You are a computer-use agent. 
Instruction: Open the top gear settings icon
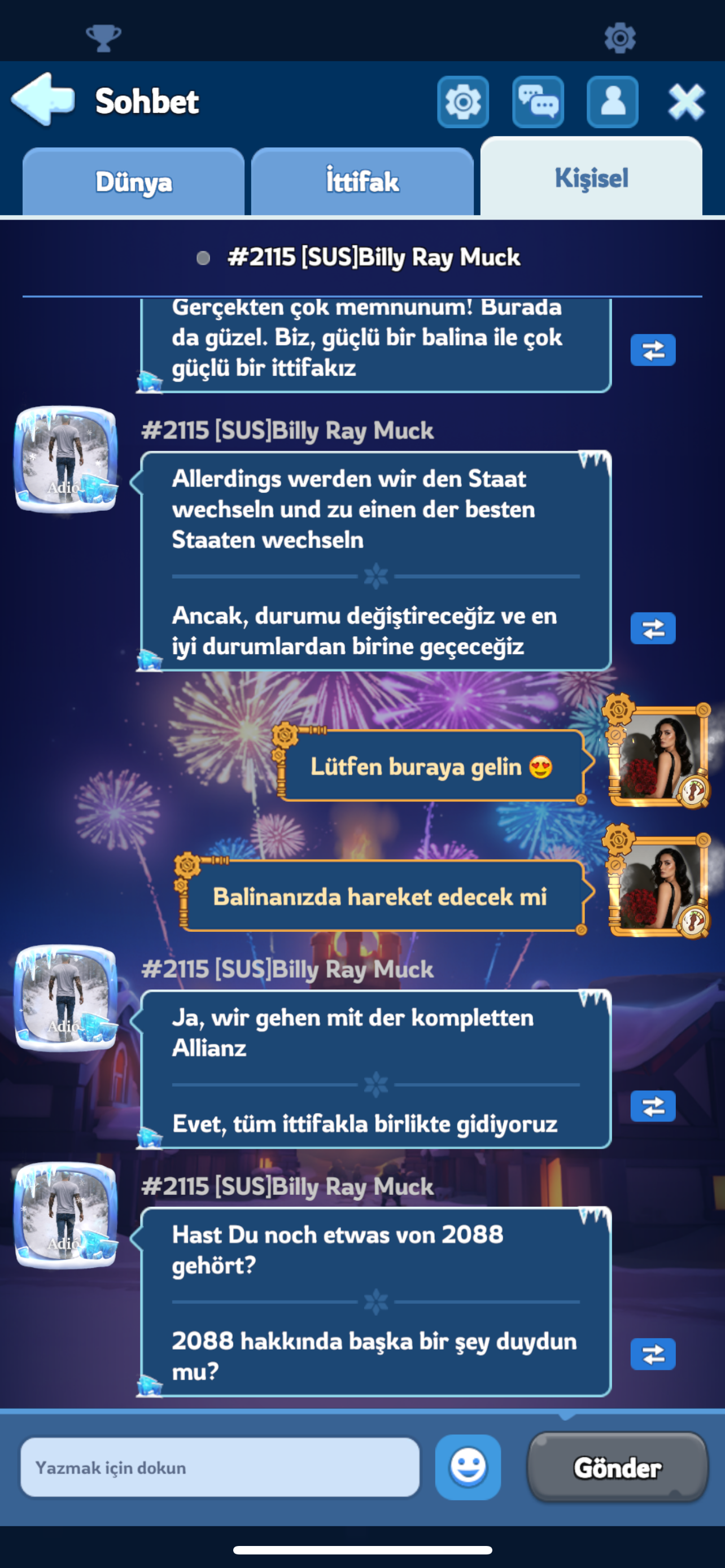click(619, 38)
